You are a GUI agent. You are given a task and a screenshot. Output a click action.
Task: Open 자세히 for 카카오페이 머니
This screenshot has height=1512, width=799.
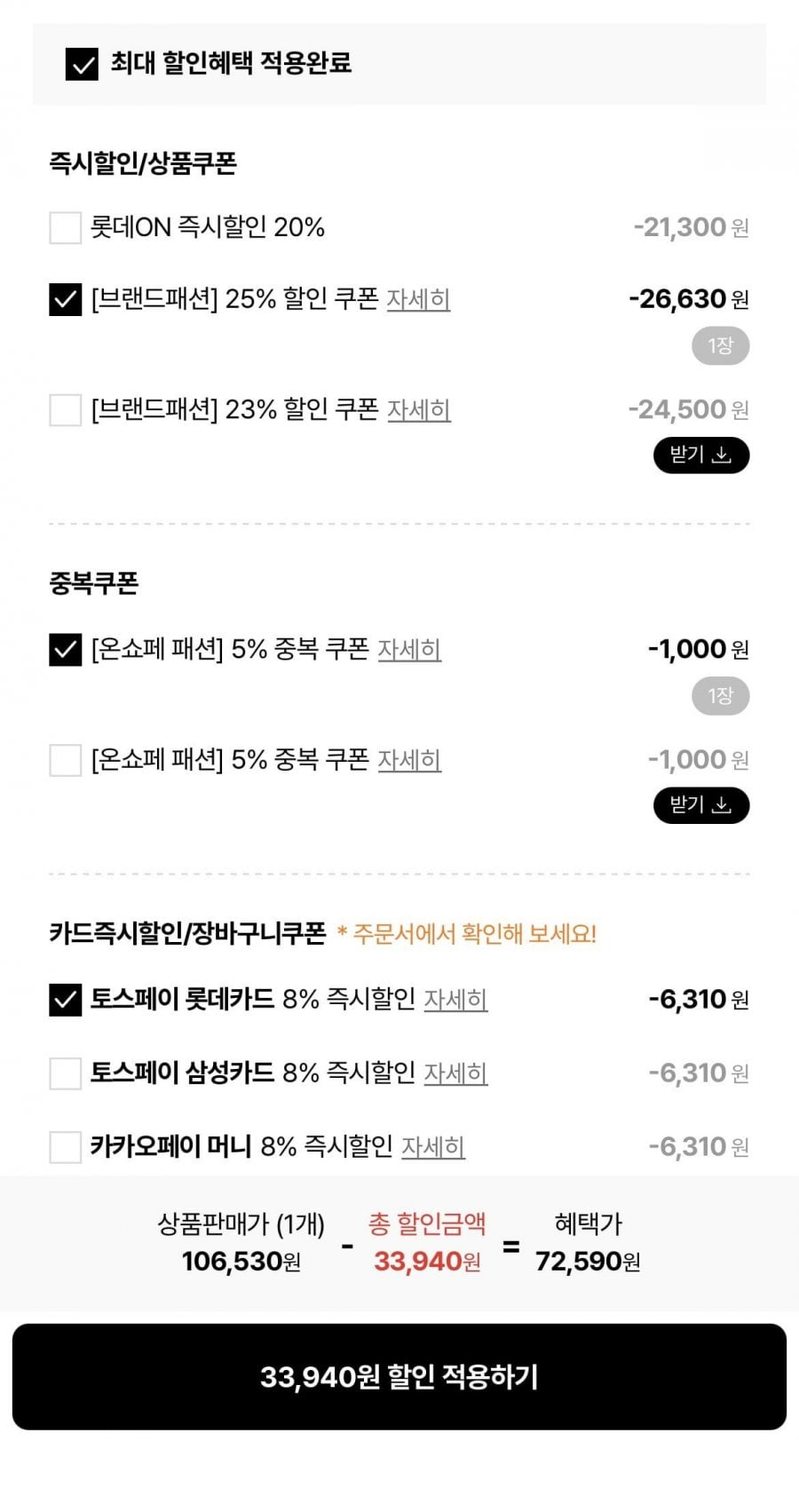click(x=433, y=1147)
